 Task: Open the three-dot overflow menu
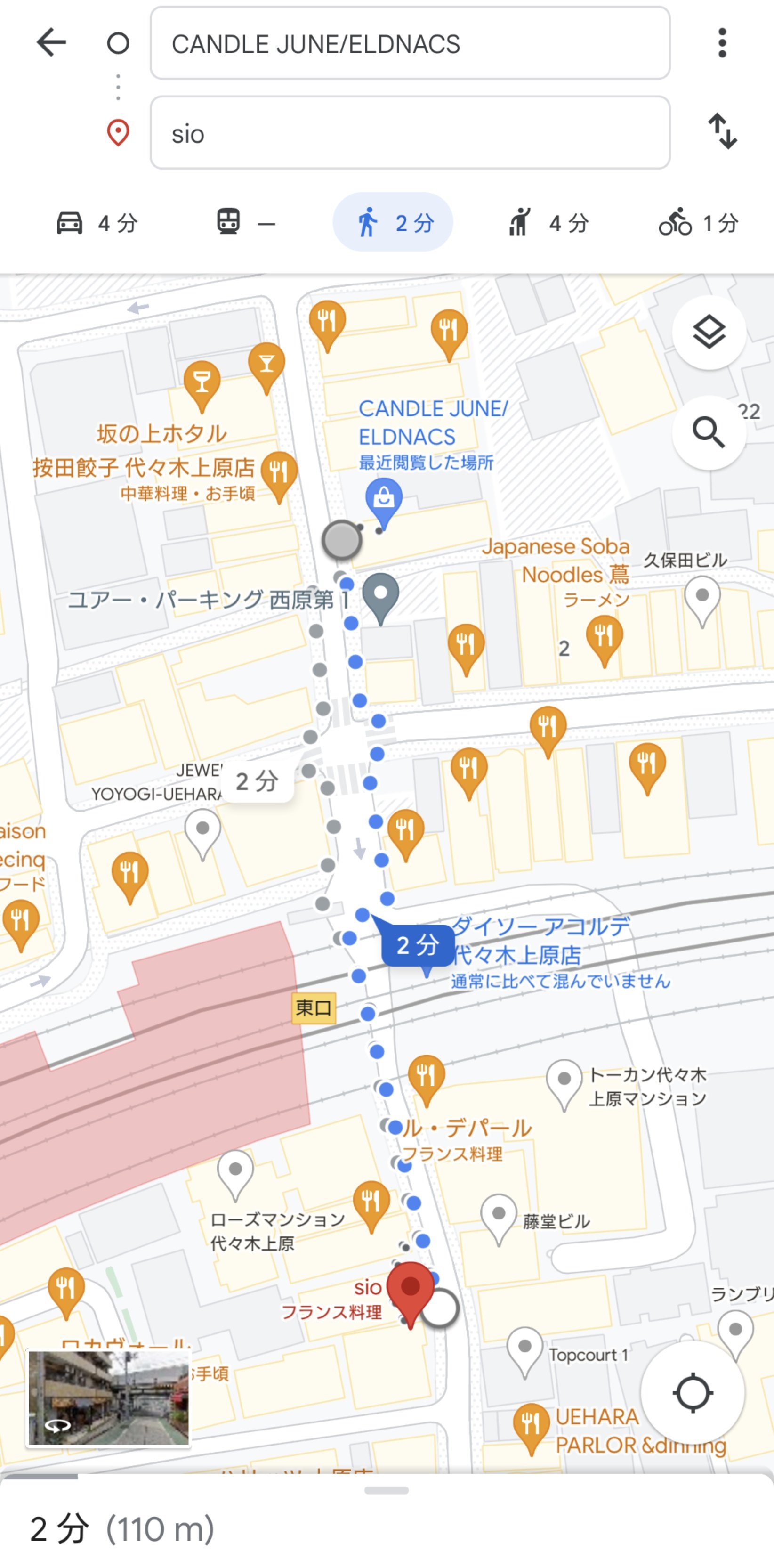pyautogui.click(x=722, y=42)
